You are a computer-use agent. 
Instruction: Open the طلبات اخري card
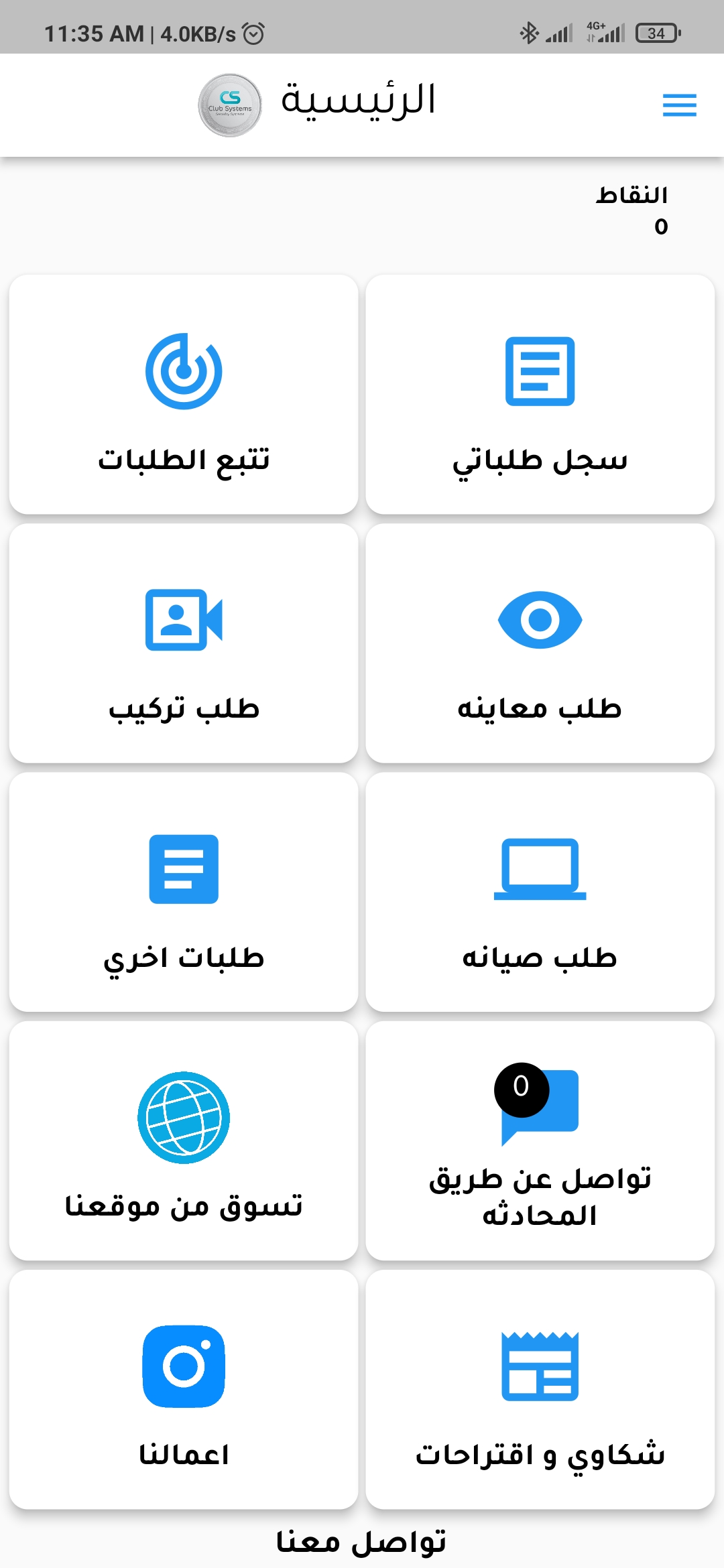[184, 892]
